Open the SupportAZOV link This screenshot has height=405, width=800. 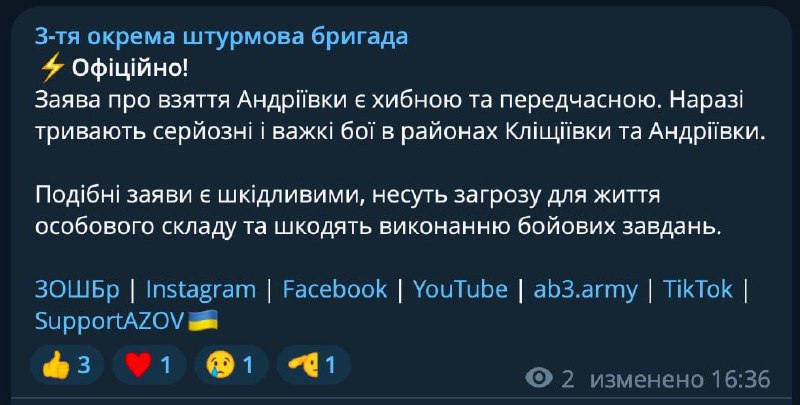pyautogui.click(x=111, y=321)
